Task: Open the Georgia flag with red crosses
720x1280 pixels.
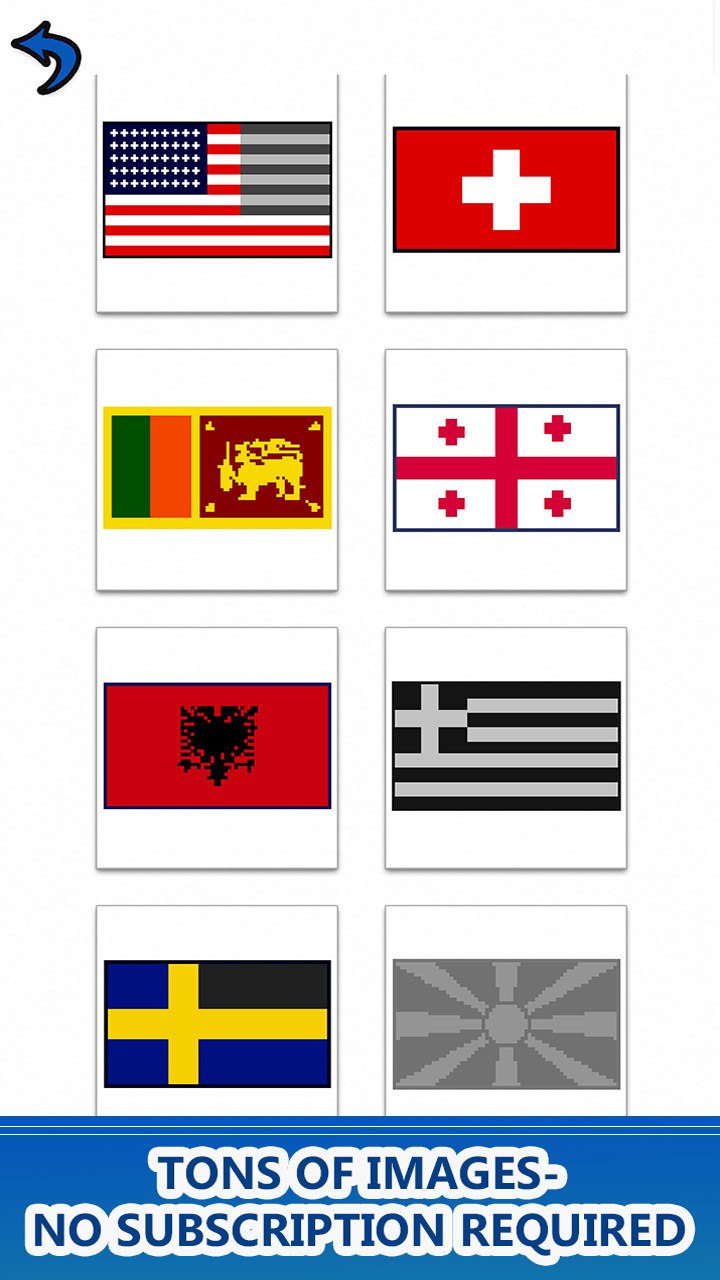Action: coord(506,468)
